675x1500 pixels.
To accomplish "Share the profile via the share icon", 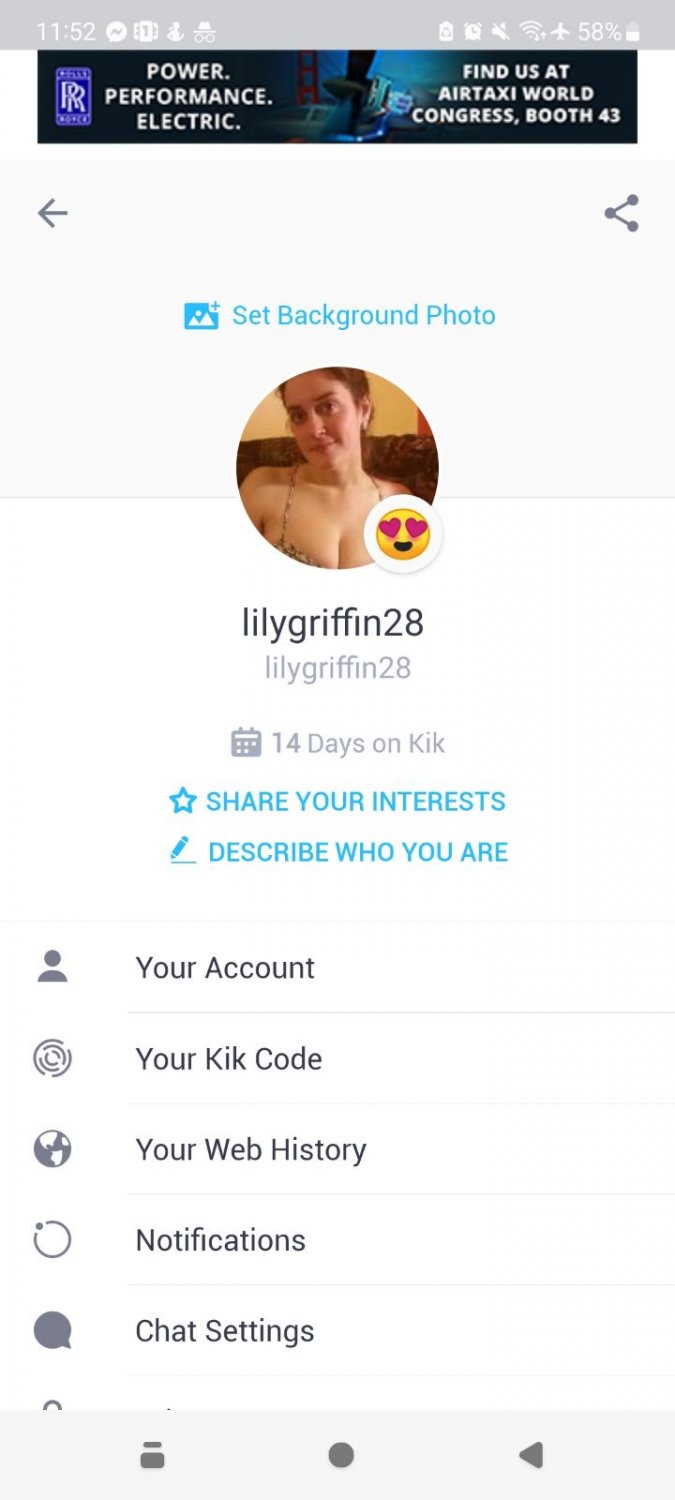I will point(621,213).
